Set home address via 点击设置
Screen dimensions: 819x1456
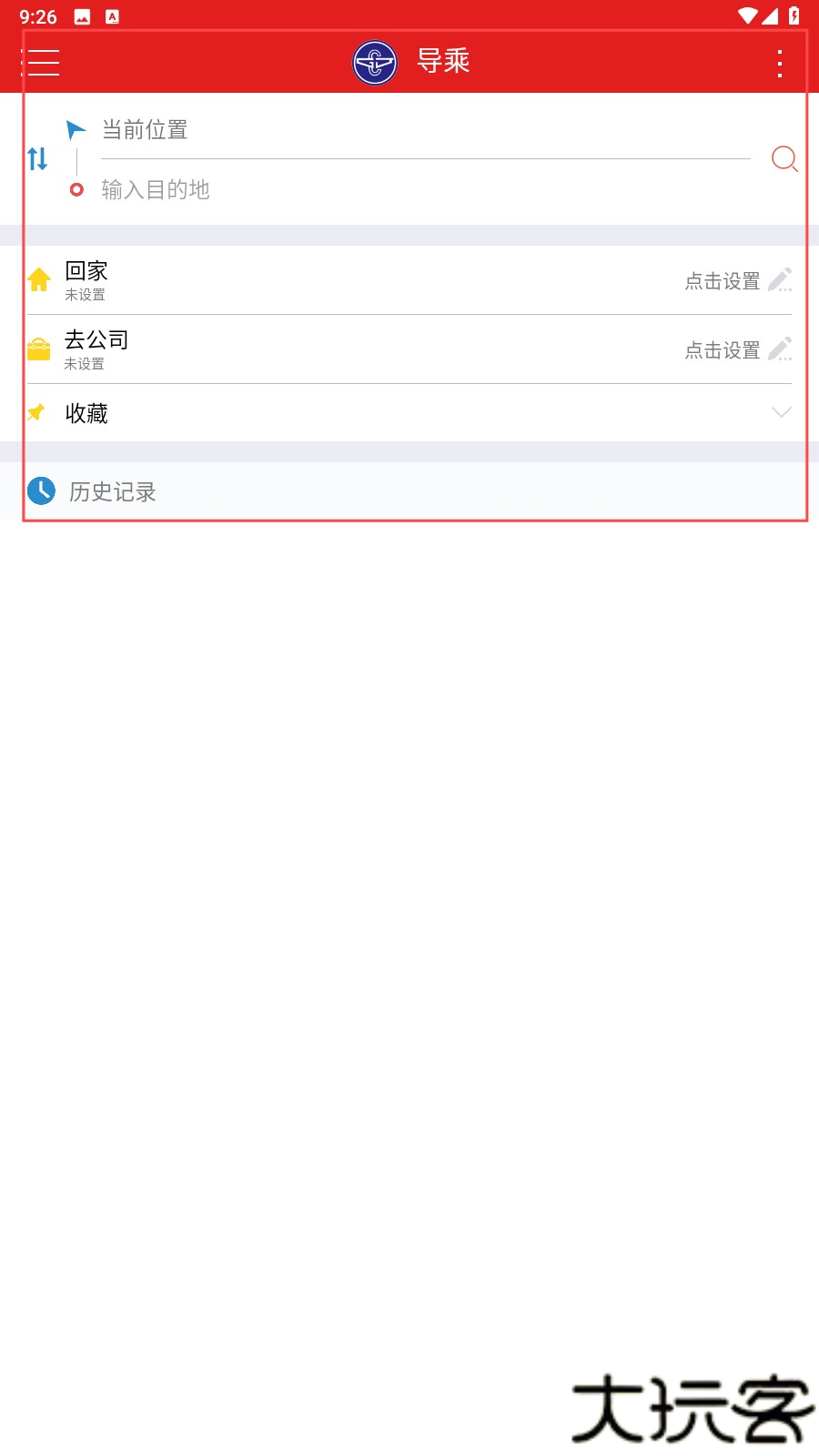(x=737, y=280)
